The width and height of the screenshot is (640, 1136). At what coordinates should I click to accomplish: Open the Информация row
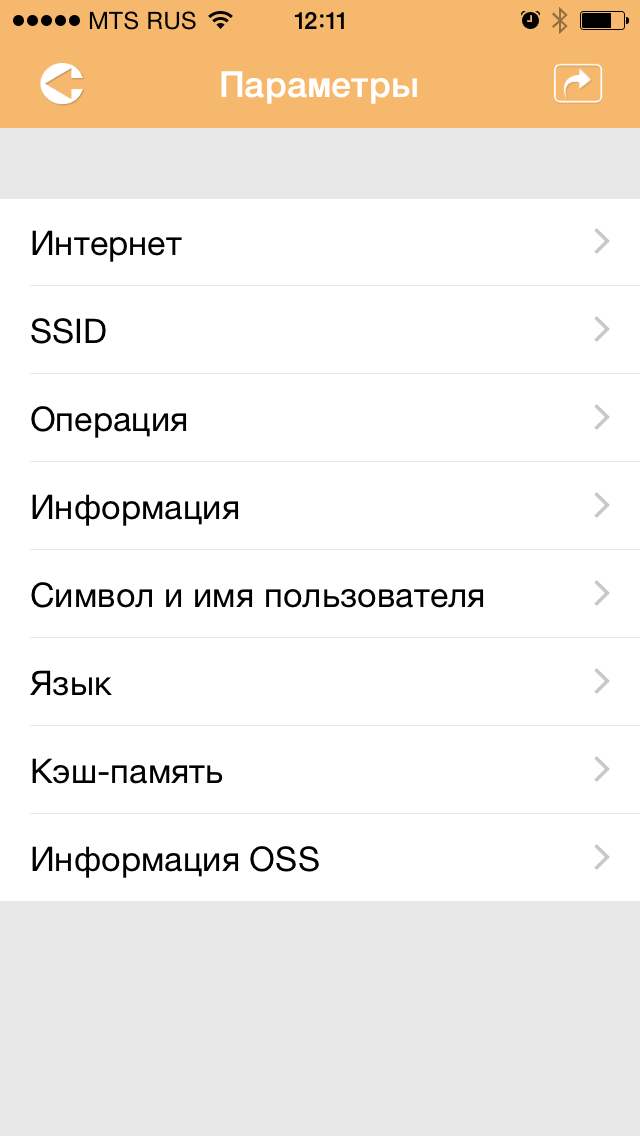click(x=320, y=507)
